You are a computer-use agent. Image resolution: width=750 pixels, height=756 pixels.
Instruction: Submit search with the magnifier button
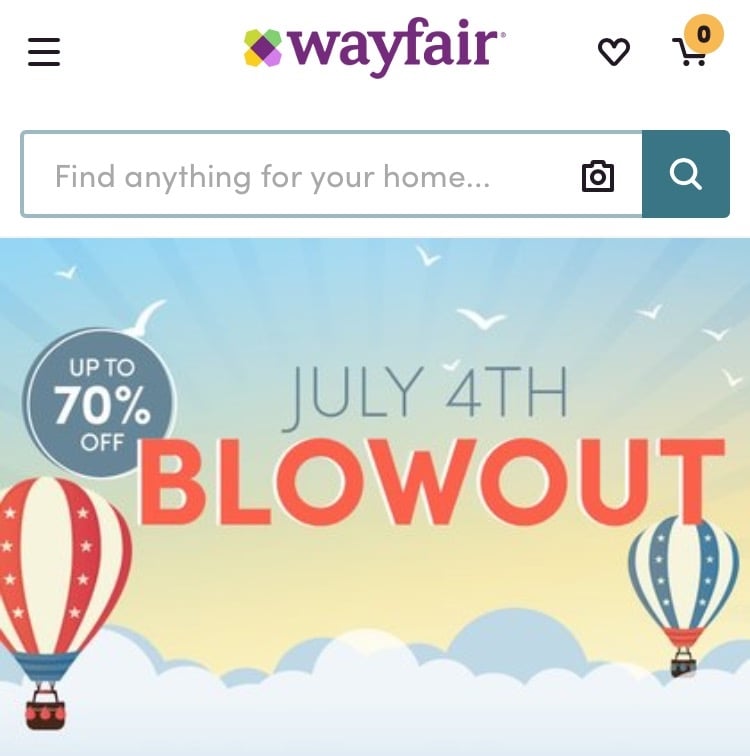click(686, 175)
